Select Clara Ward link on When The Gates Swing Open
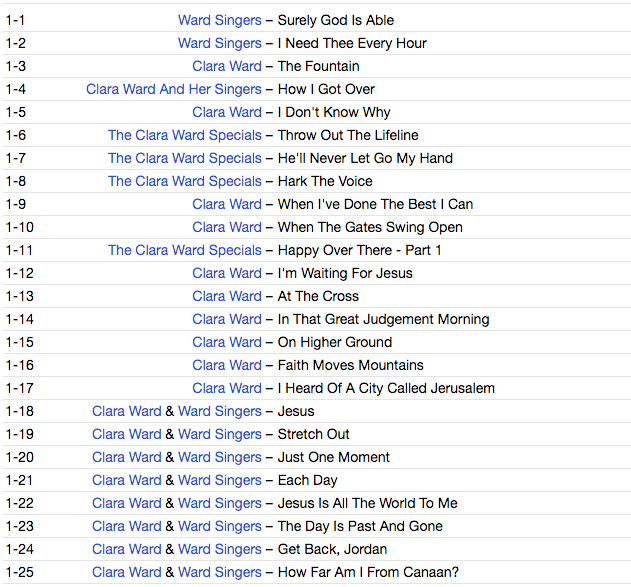The image size is (631, 587). pos(227,227)
